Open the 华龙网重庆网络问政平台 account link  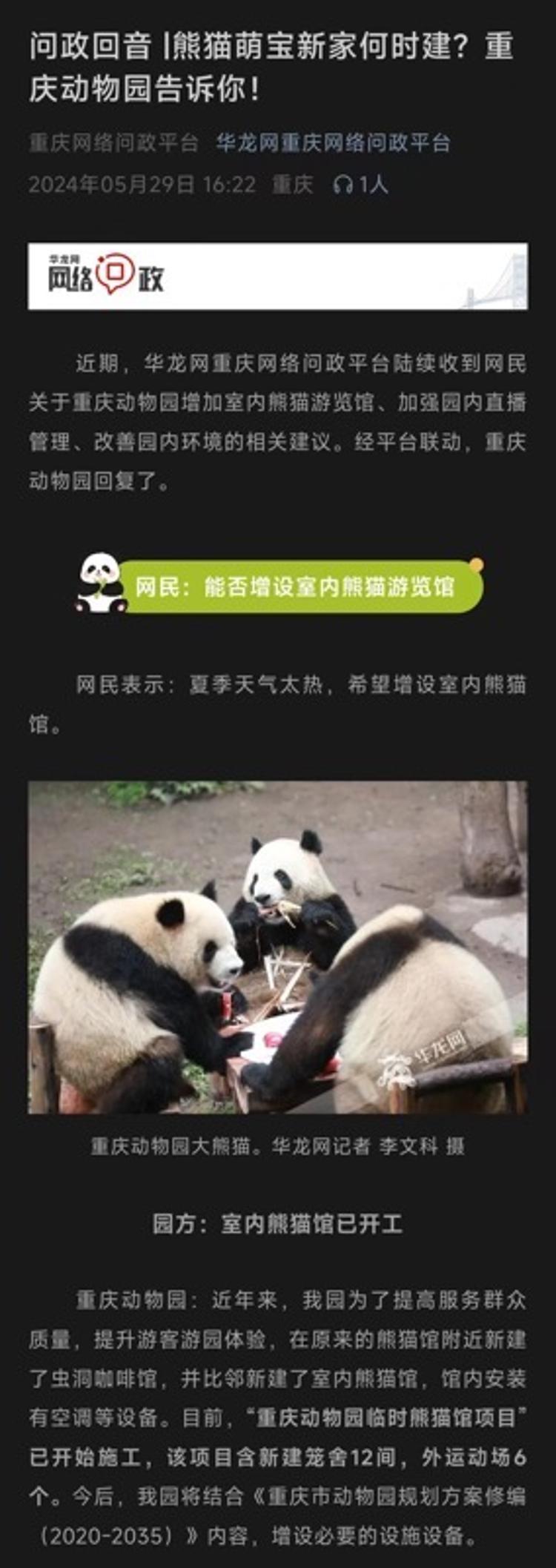333,142
